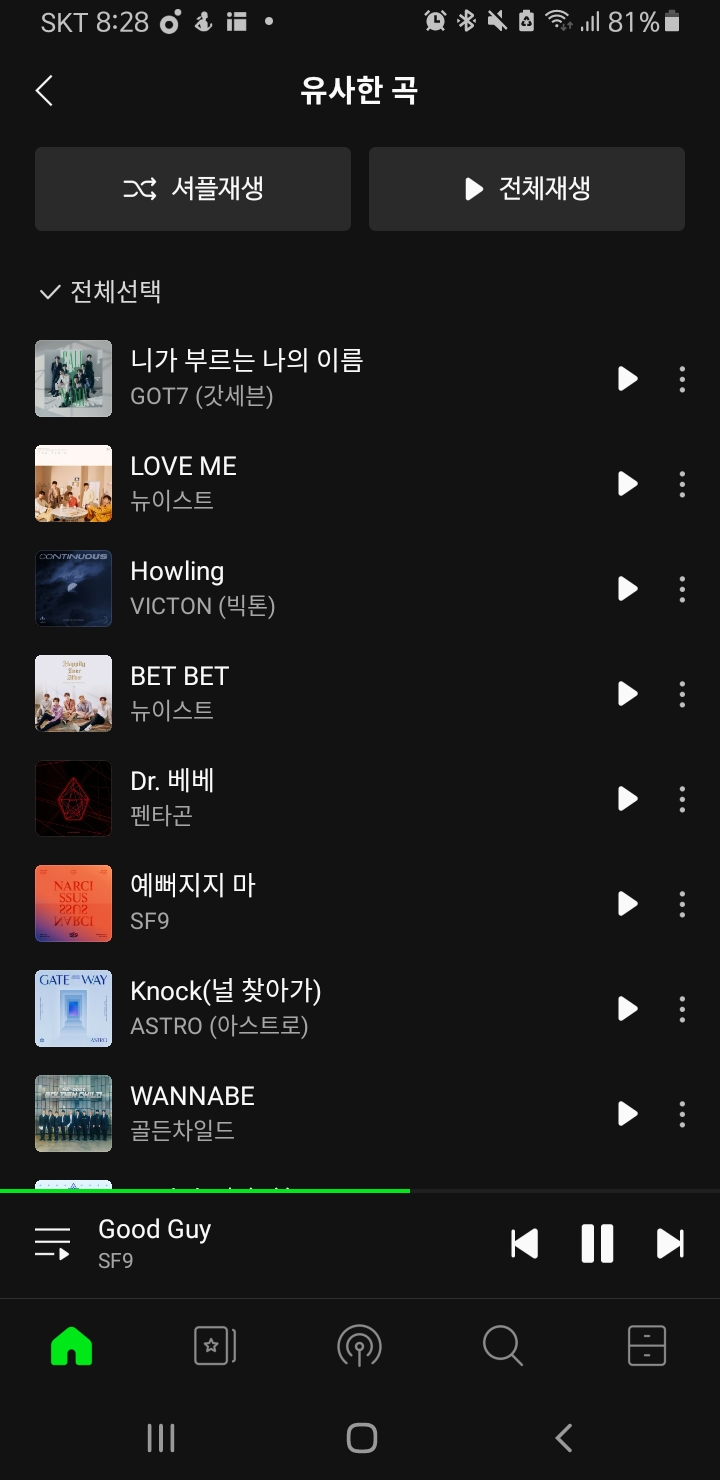Open the playback queue icon in mini player
720x1480 pixels.
pyautogui.click(x=53, y=1243)
